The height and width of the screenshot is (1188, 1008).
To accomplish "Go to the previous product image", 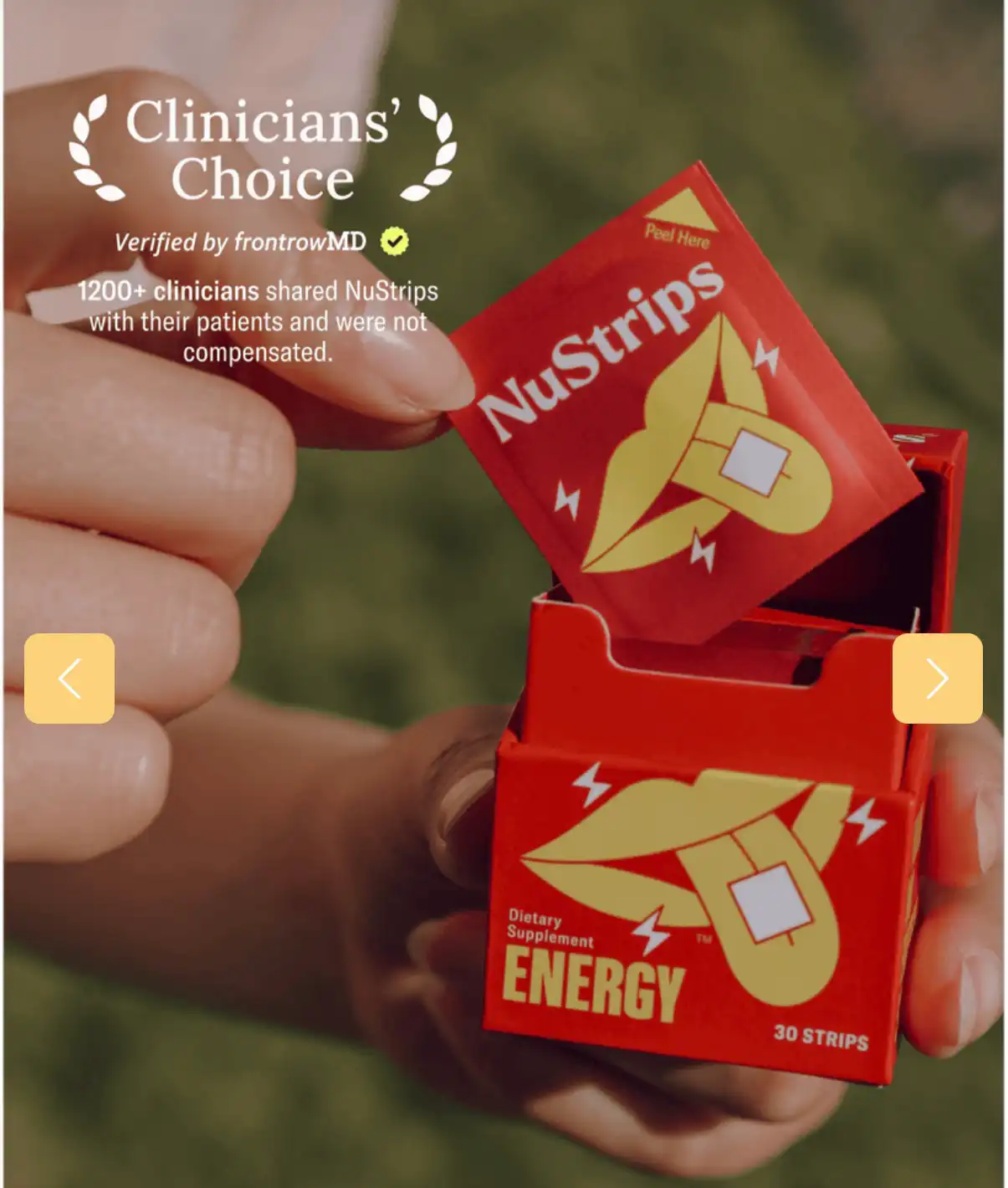I will (x=69, y=678).
